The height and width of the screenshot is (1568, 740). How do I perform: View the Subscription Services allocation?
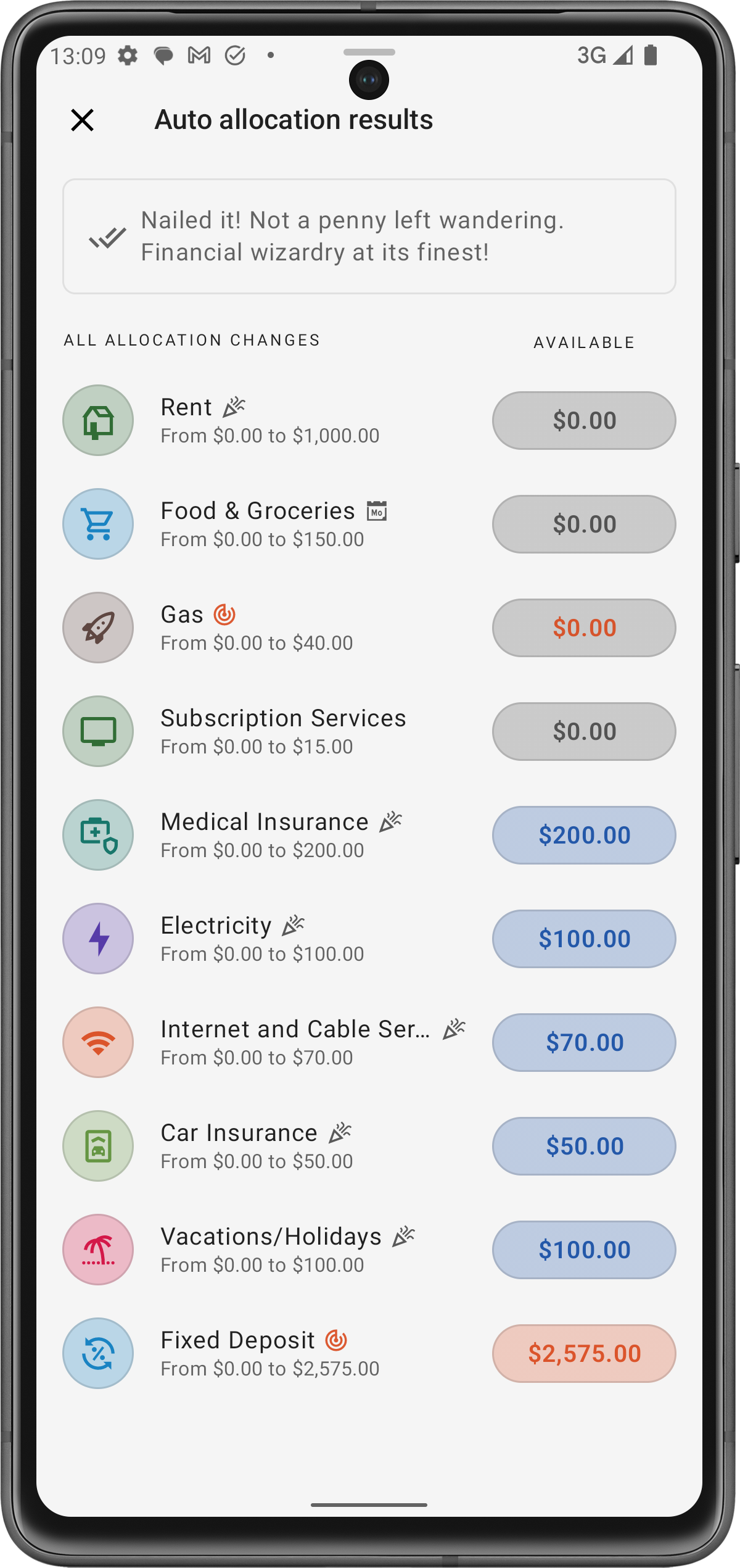pyautogui.click(x=282, y=732)
